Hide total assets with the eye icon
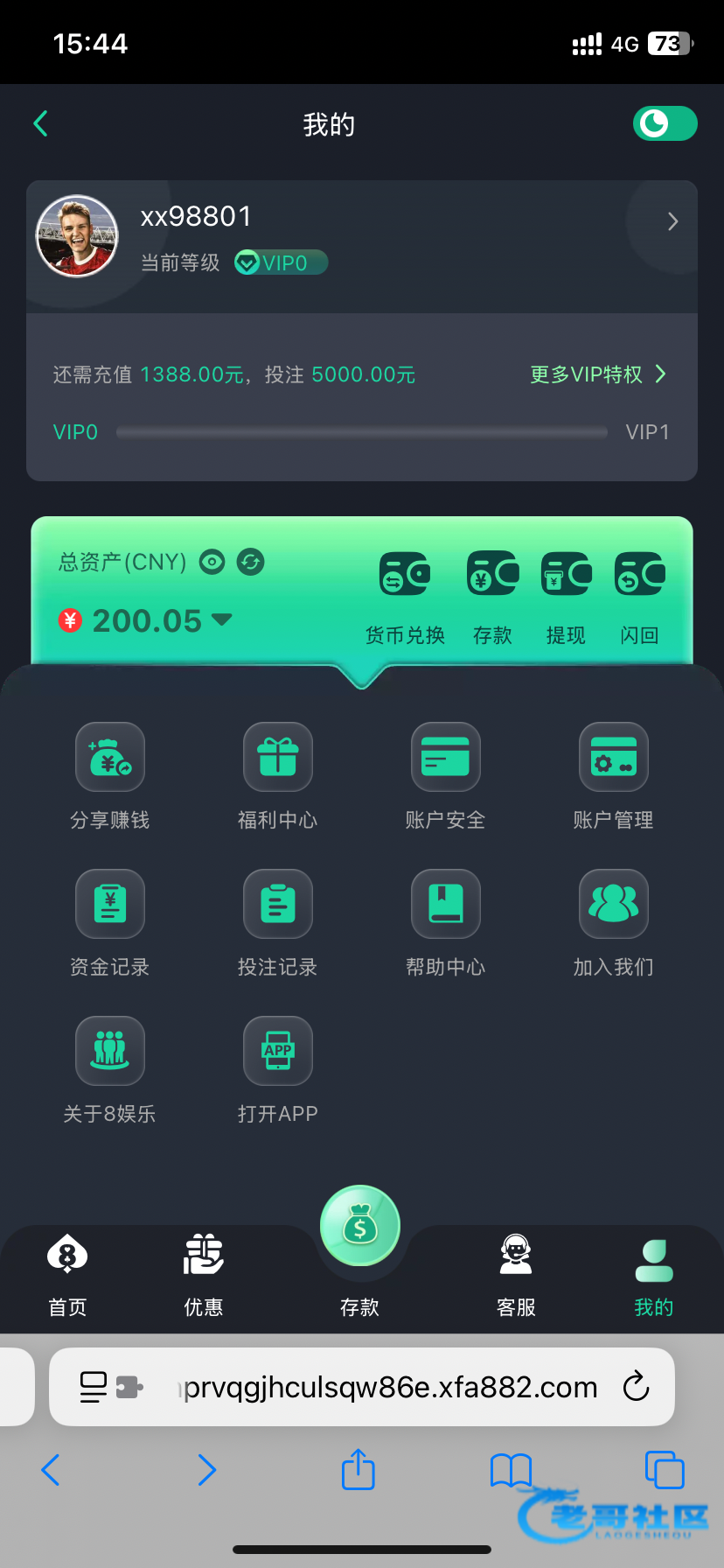Image resolution: width=724 pixels, height=1568 pixels. coord(212,562)
